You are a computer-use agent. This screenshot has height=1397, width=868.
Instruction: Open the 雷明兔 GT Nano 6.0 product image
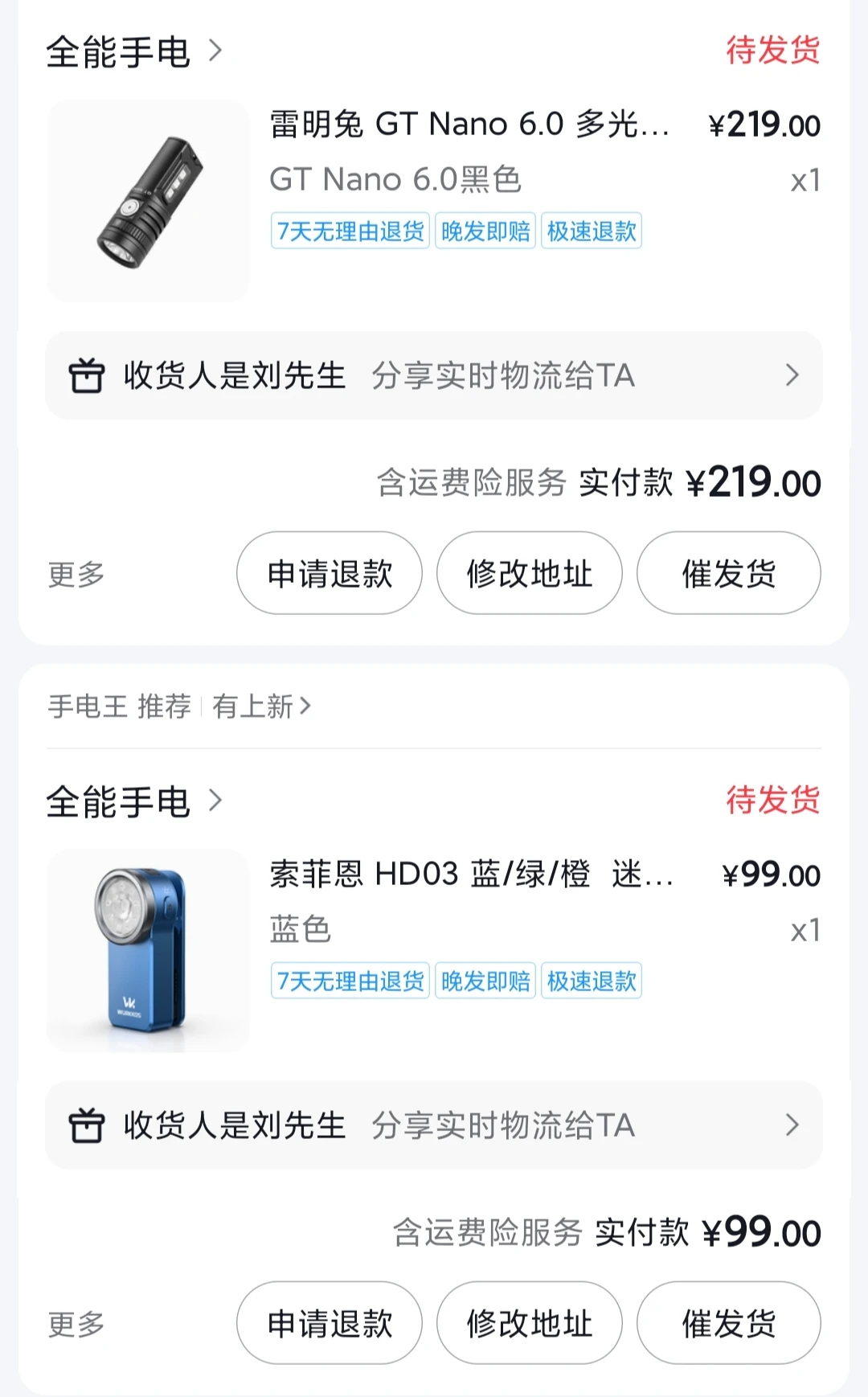coord(149,201)
